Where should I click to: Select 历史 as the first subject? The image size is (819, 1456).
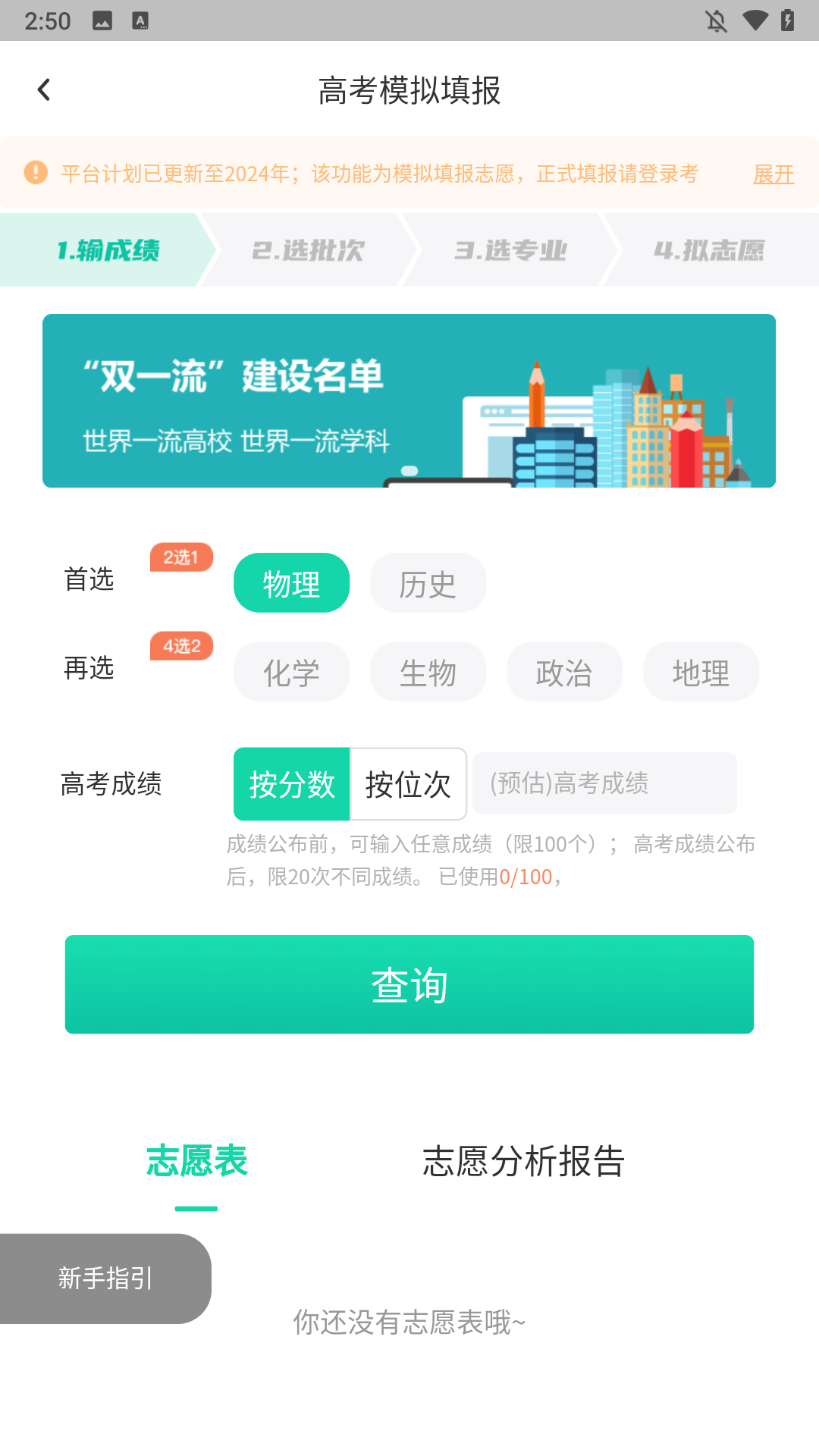[428, 582]
